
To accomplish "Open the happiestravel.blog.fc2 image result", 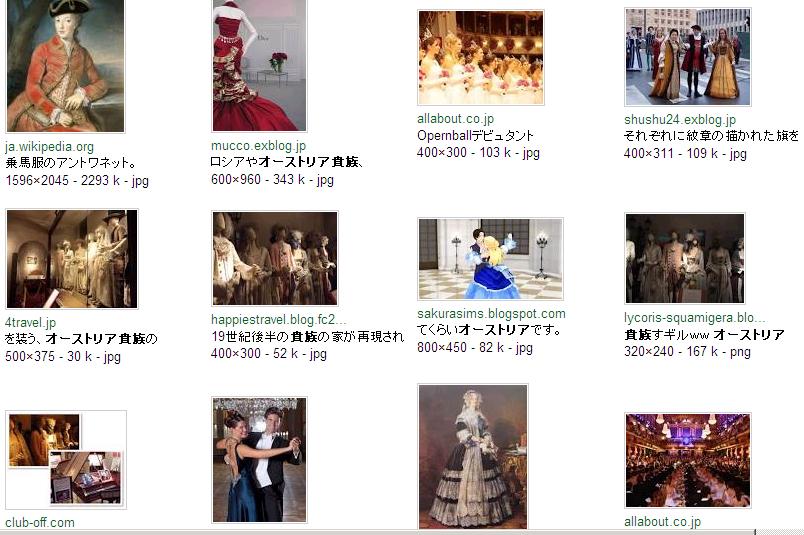I will pyautogui.click(x=274, y=258).
